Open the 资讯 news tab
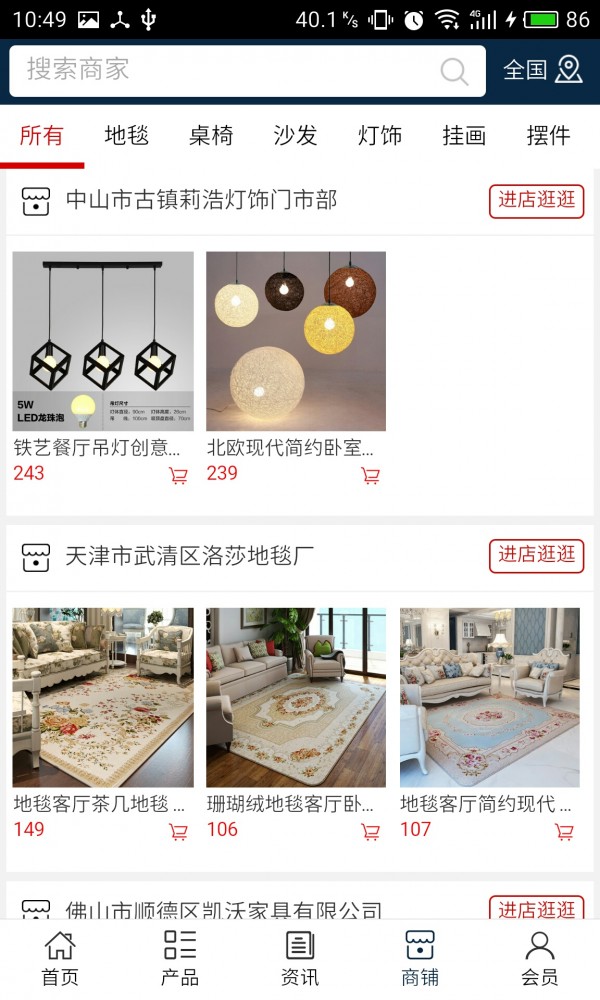 300,958
